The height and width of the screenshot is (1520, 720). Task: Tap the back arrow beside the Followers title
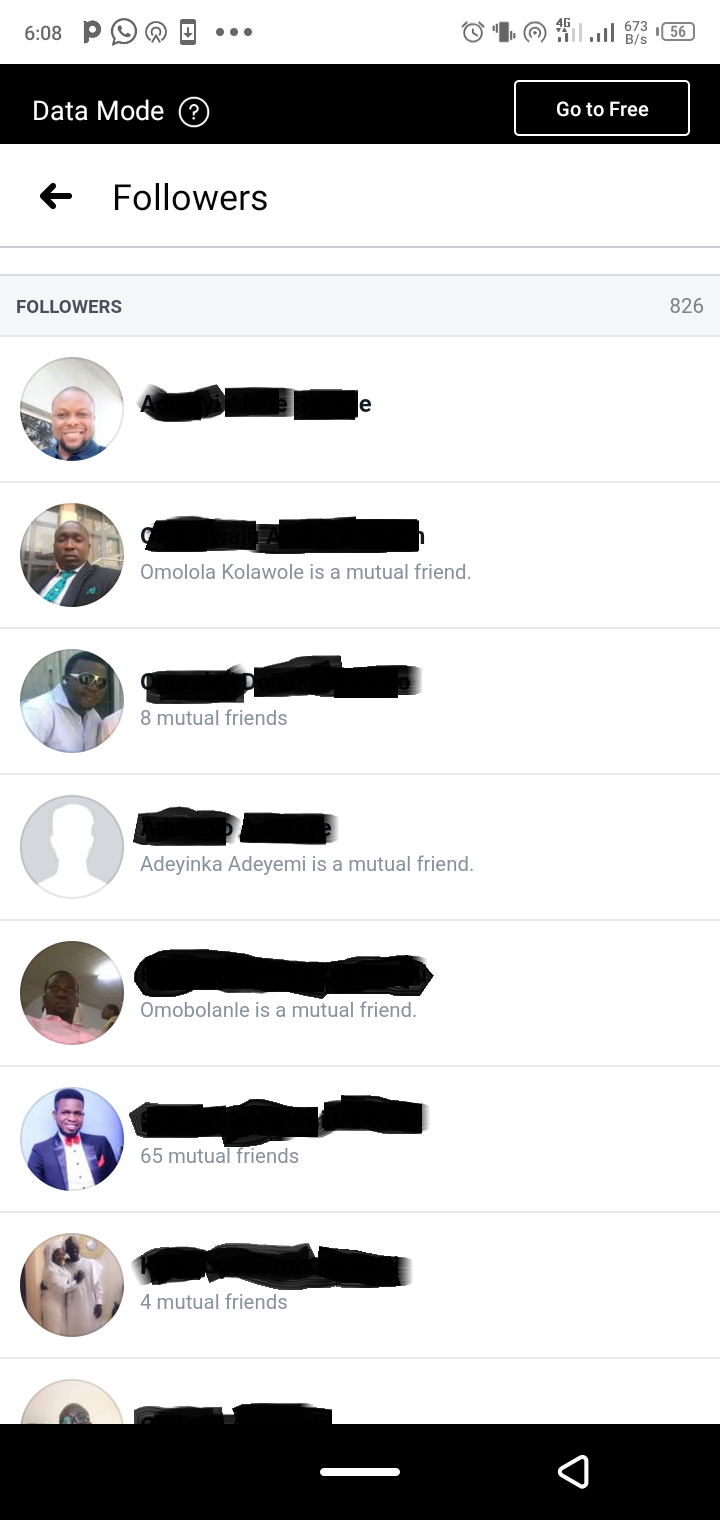tap(55, 196)
